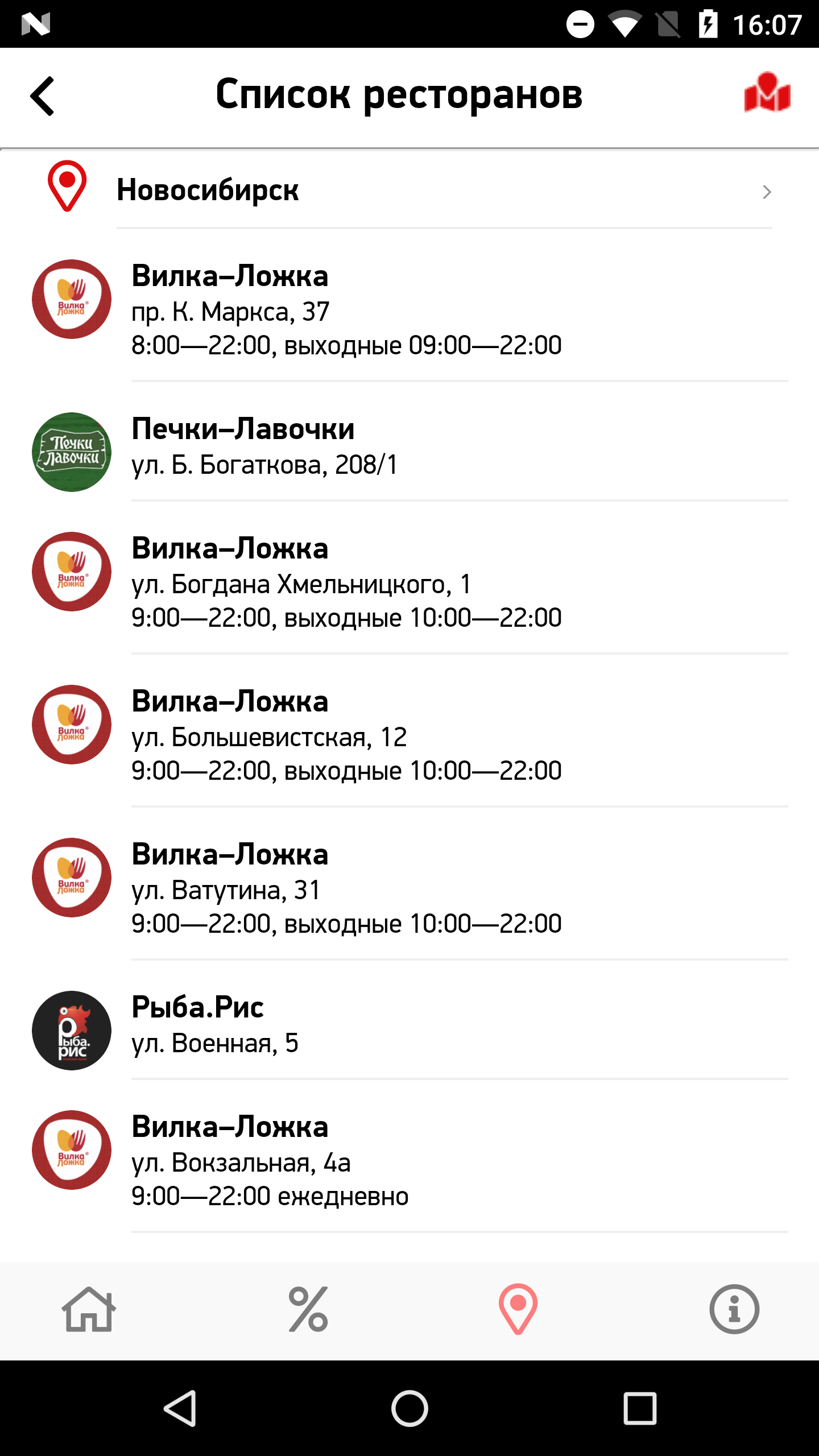The image size is (819, 1456).
Task: Go back using the top-left arrow
Action: (x=43, y=96)
